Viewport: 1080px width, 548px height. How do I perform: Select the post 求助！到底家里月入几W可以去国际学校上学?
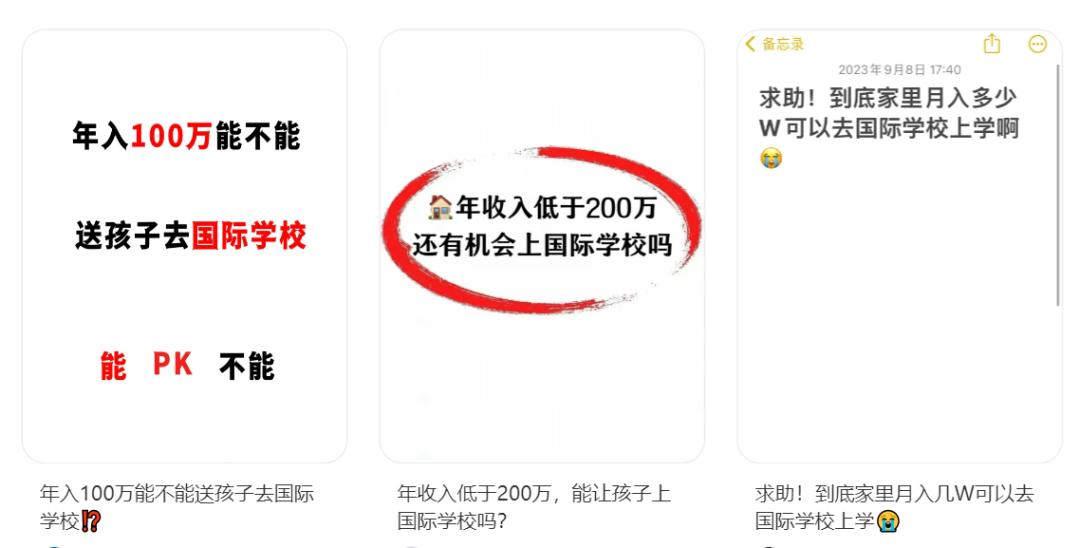coord(899,246)
